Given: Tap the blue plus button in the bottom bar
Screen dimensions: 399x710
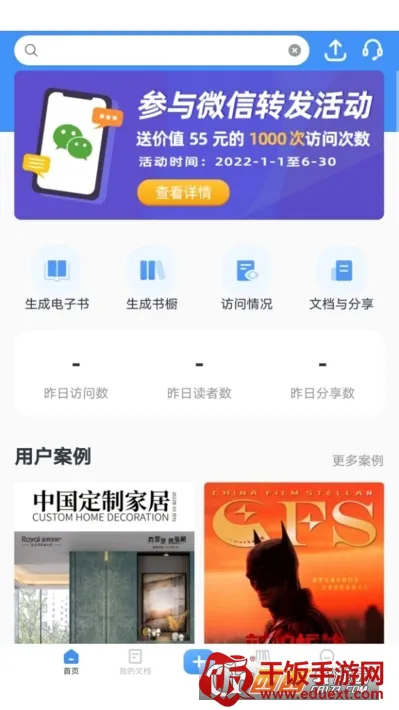Looking at the screenshot, I should (x=198, y=662).
